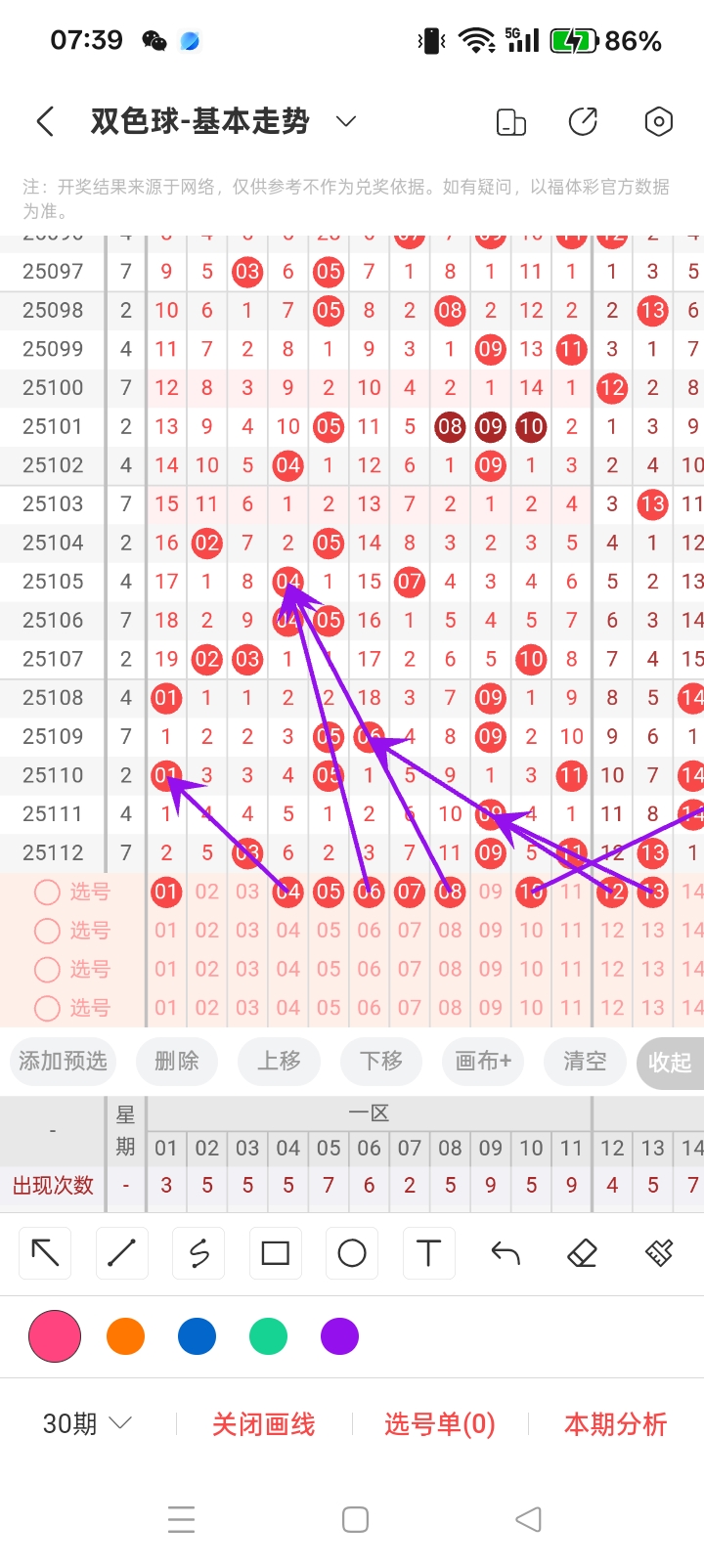This screenshot has width=704, height=1568.
Task: Select the eraser tool
Action: (x=582, y=1252)
